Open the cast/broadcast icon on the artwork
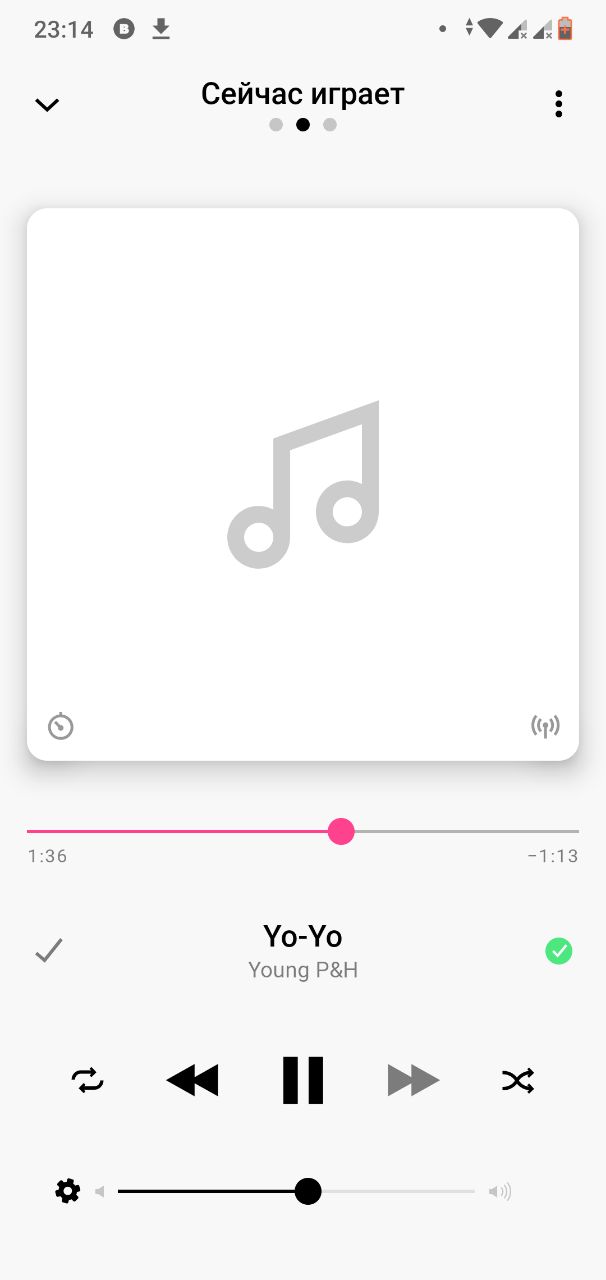This screenshot has width=606, height=1280. 545,726
